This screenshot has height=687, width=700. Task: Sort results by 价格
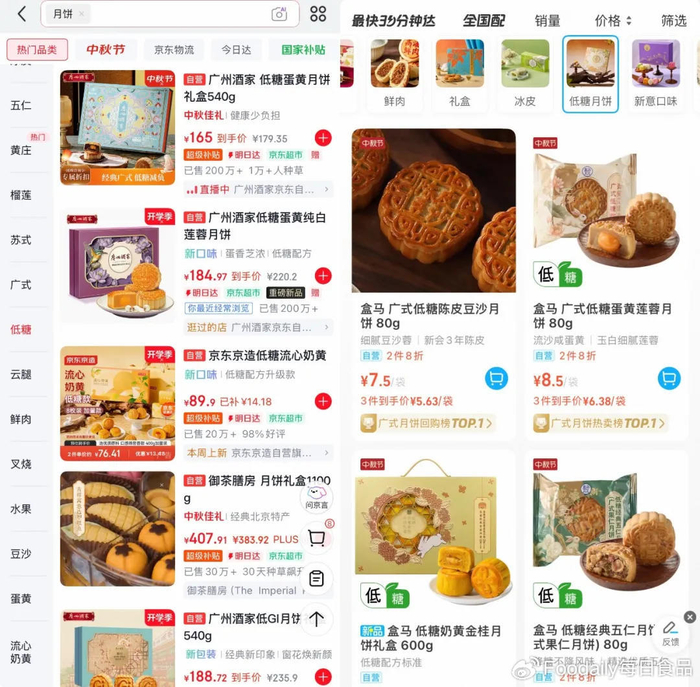click(x=612, y=21)
